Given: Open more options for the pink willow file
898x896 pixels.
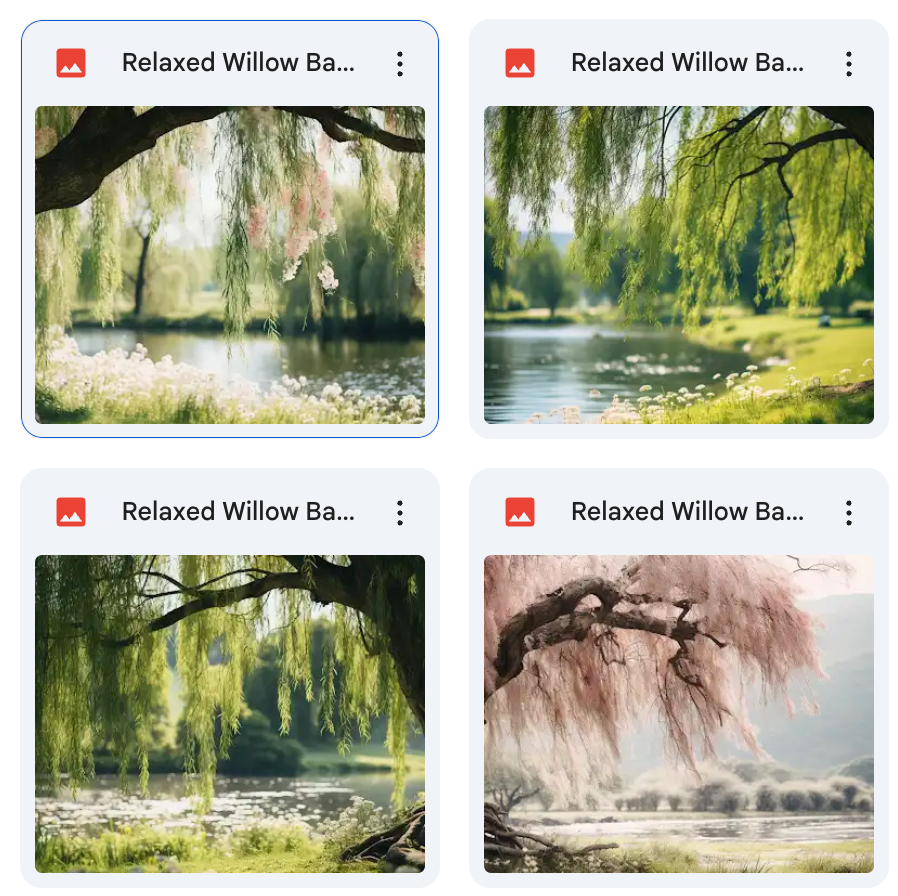Looking at the screenshot, I should point(848,513).
